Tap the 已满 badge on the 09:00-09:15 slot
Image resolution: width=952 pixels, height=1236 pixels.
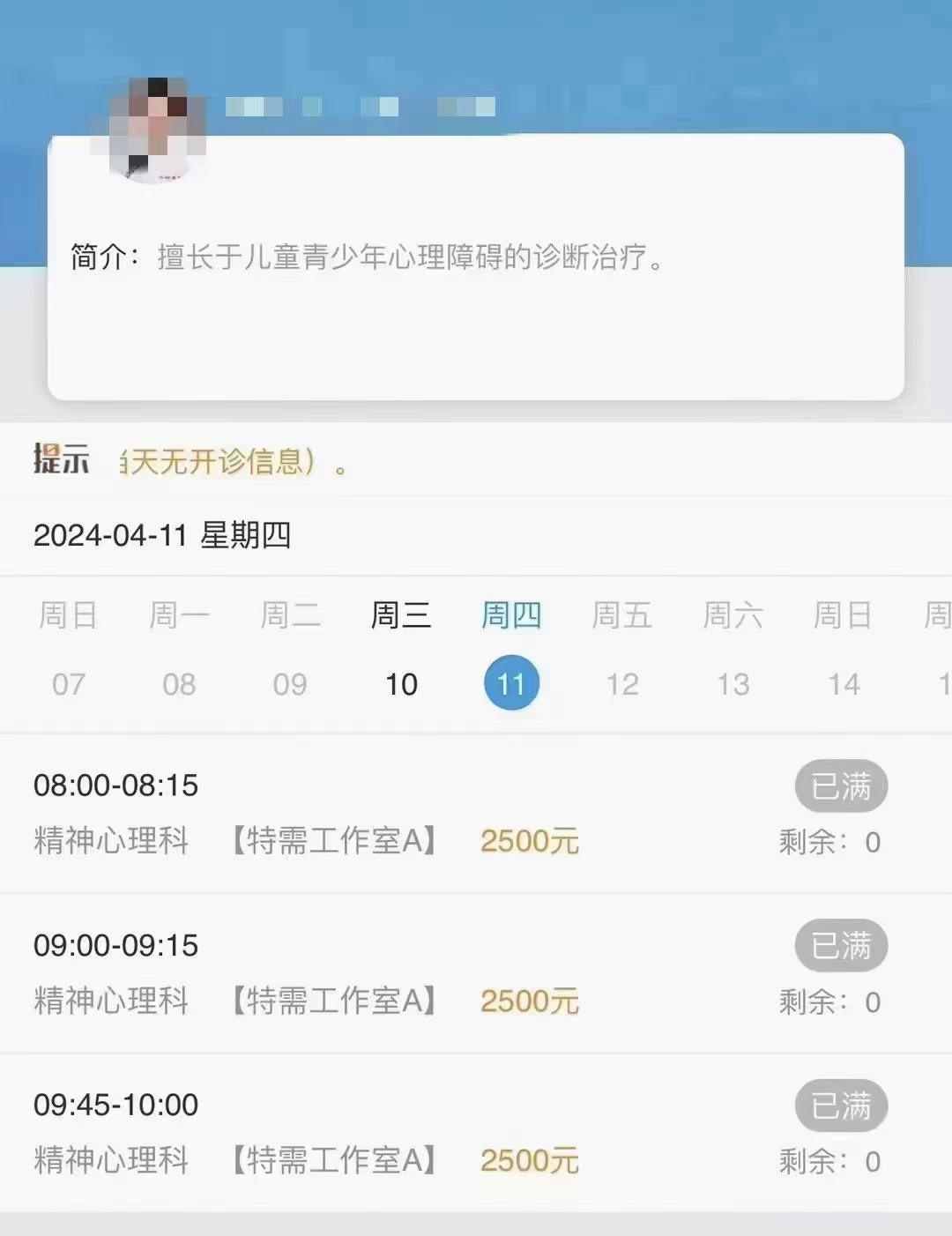841,946
